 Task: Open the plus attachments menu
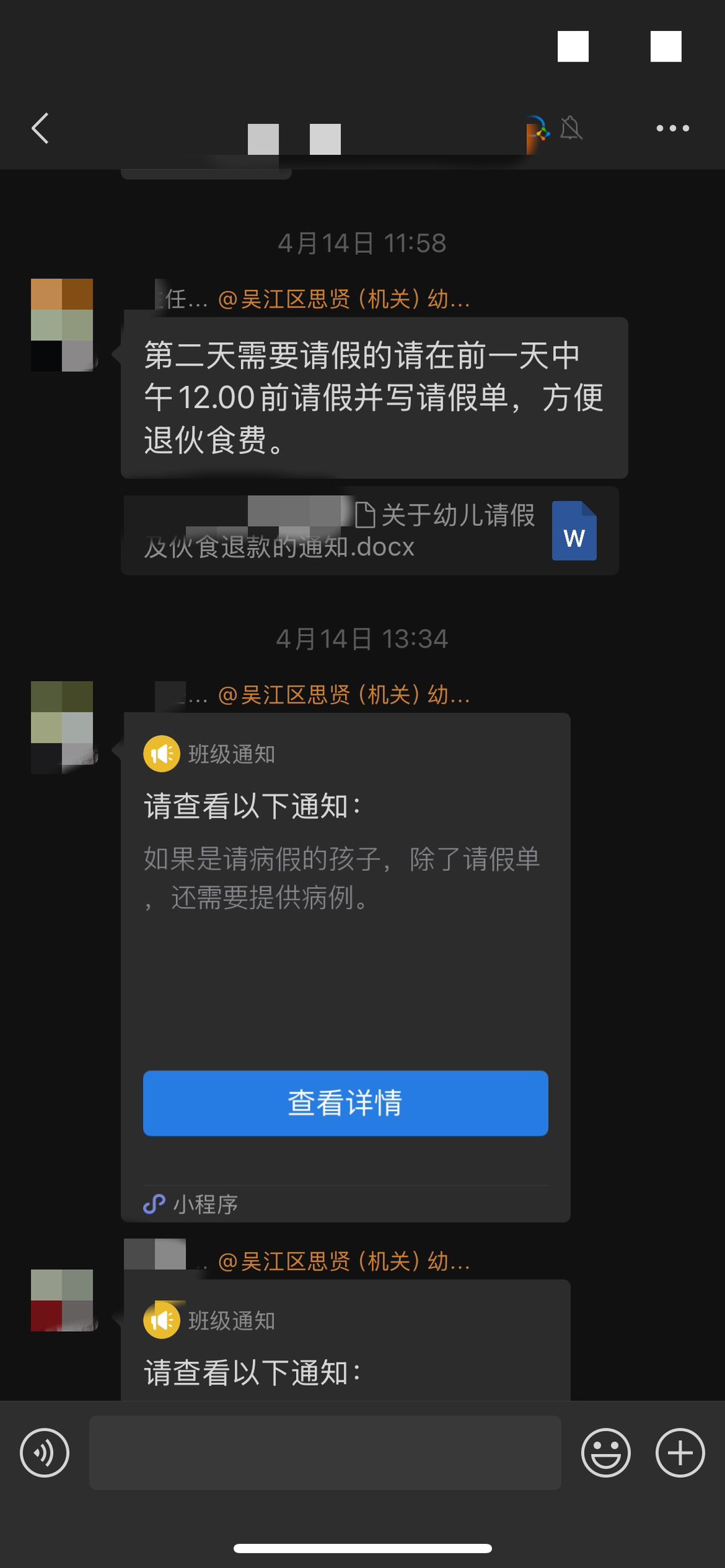[680, 1453]
